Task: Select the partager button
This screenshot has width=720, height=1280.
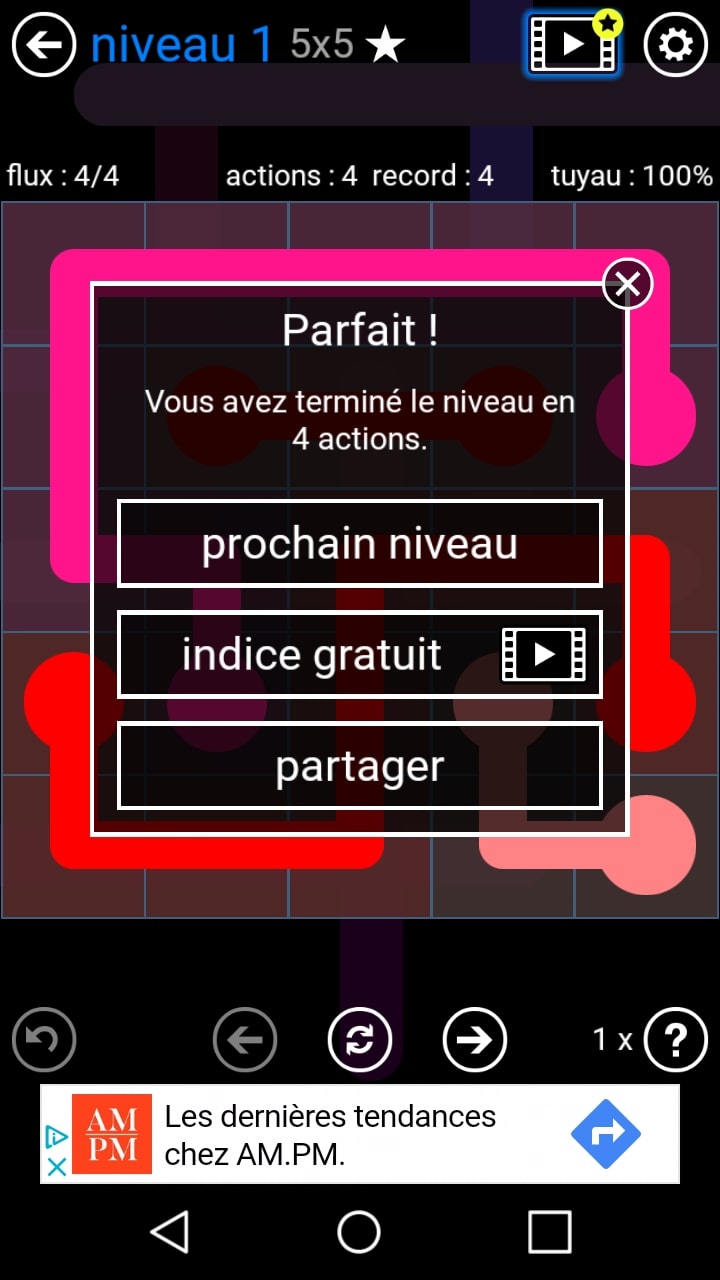Action: point(360,766)
